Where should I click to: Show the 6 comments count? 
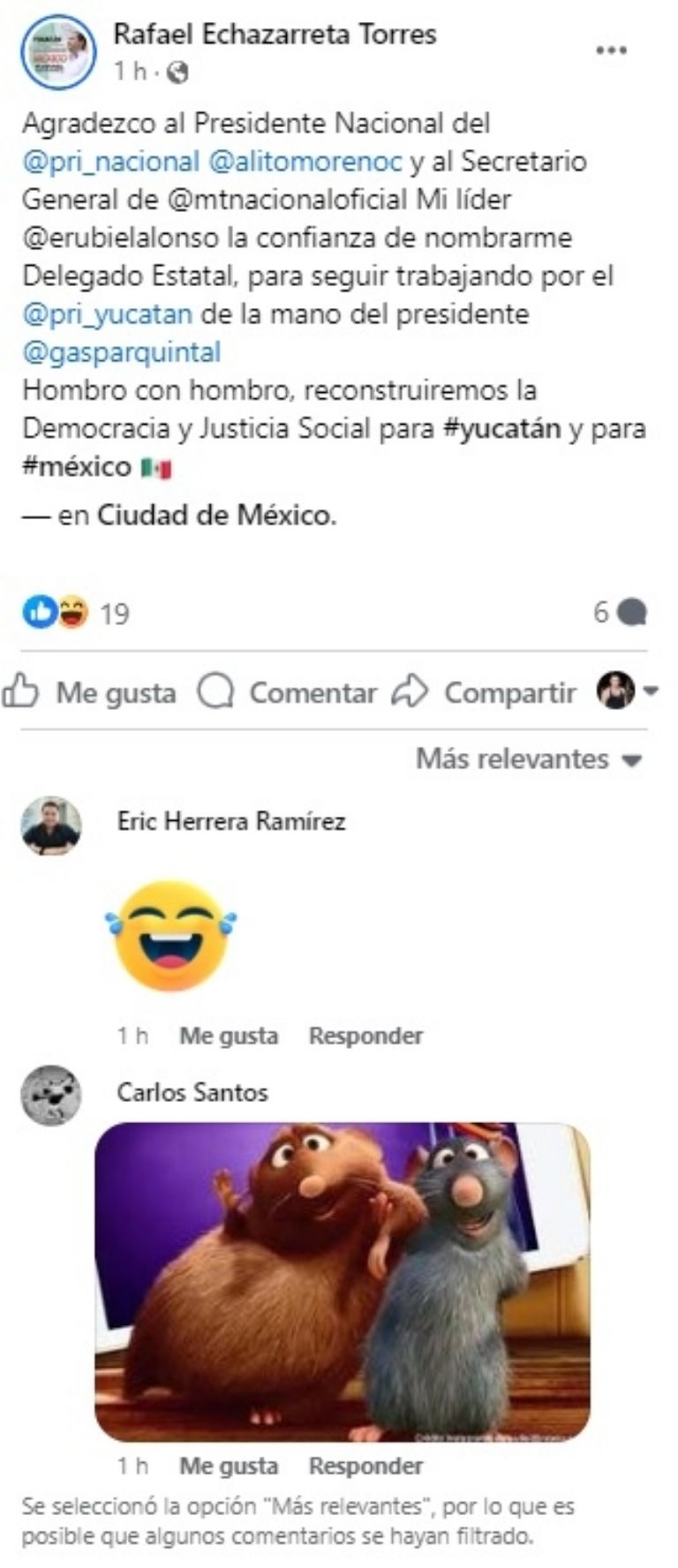click(620, 612)
